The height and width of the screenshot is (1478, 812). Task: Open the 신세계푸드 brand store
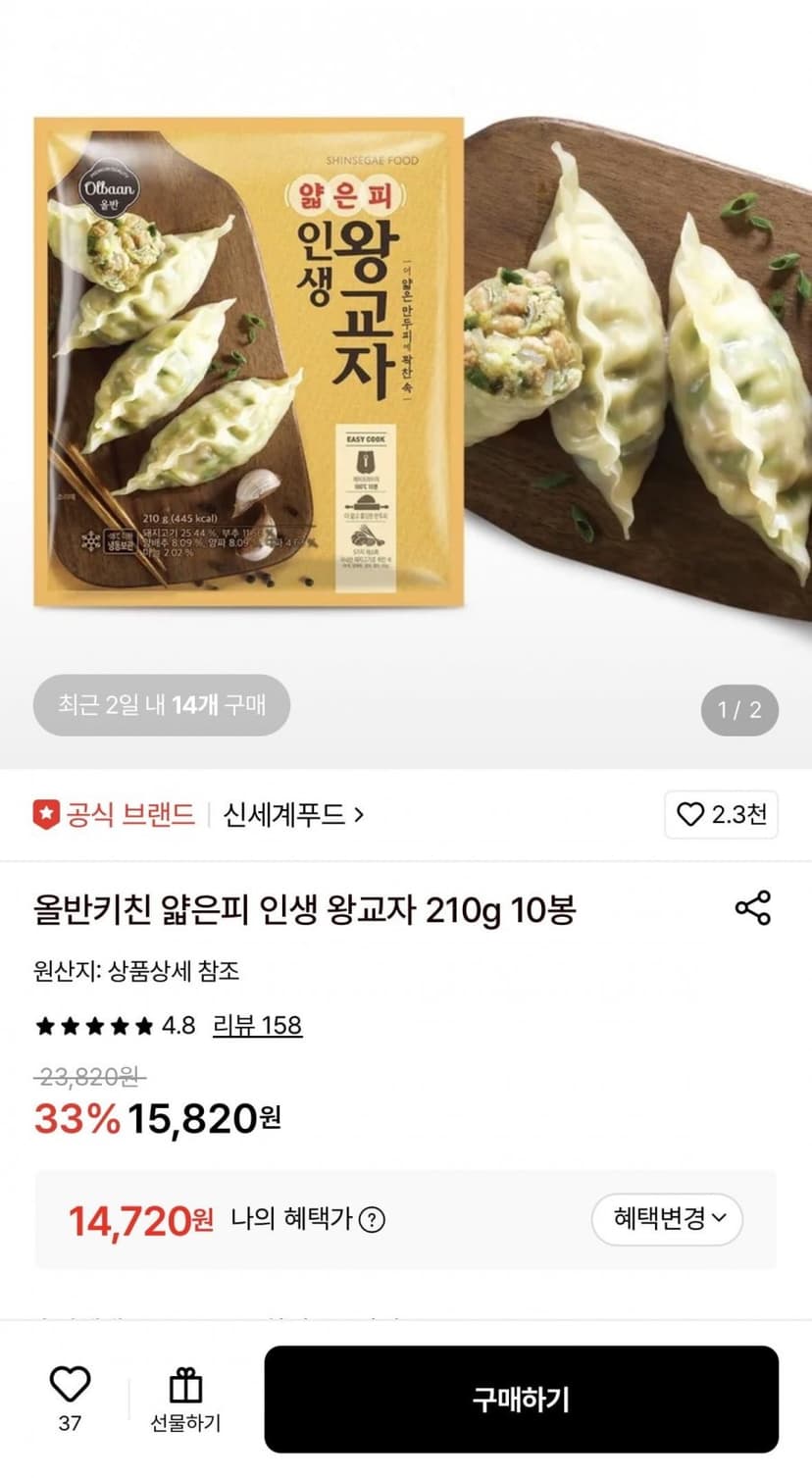tap(293, 814)
